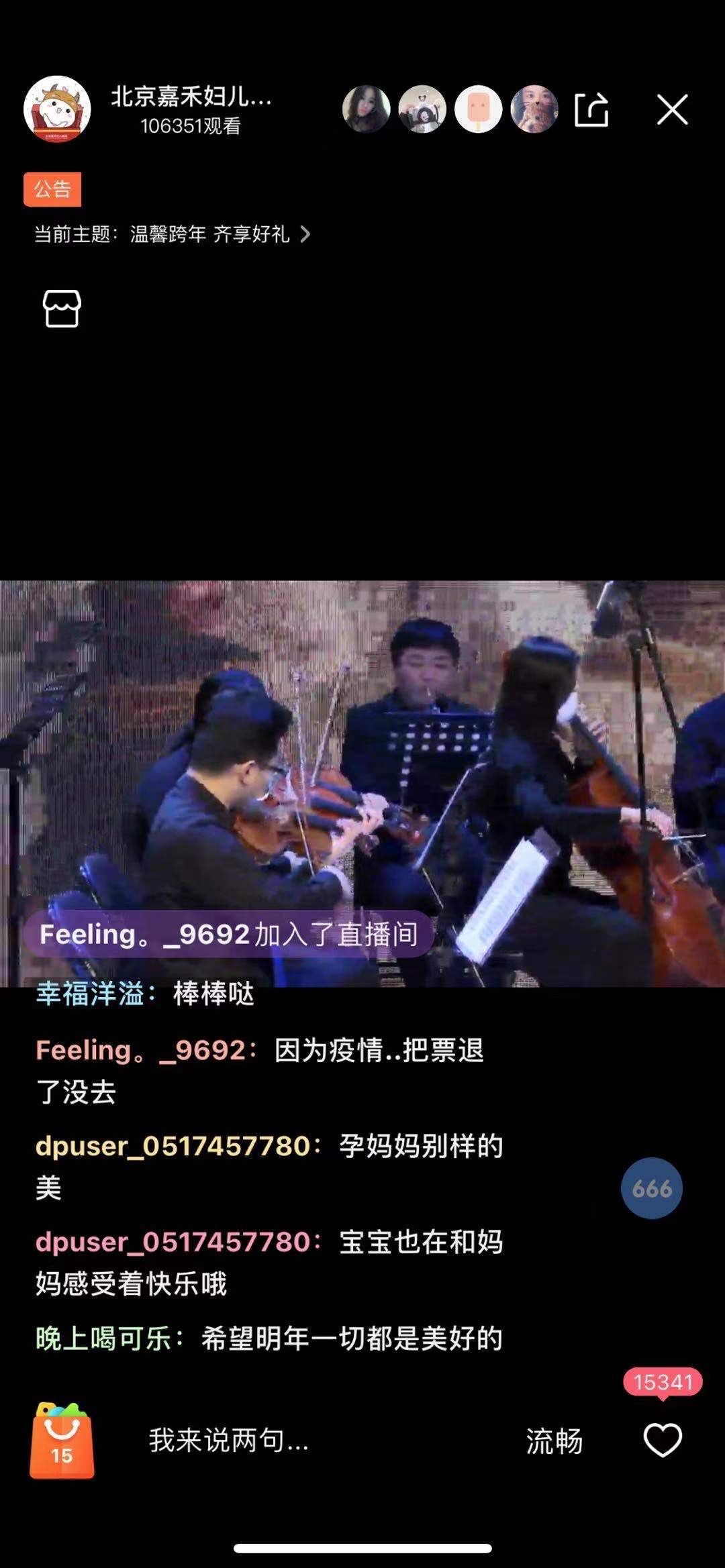Share this live stream
The height and width of the screenshot is (1568, 725).
pos(591,109)
